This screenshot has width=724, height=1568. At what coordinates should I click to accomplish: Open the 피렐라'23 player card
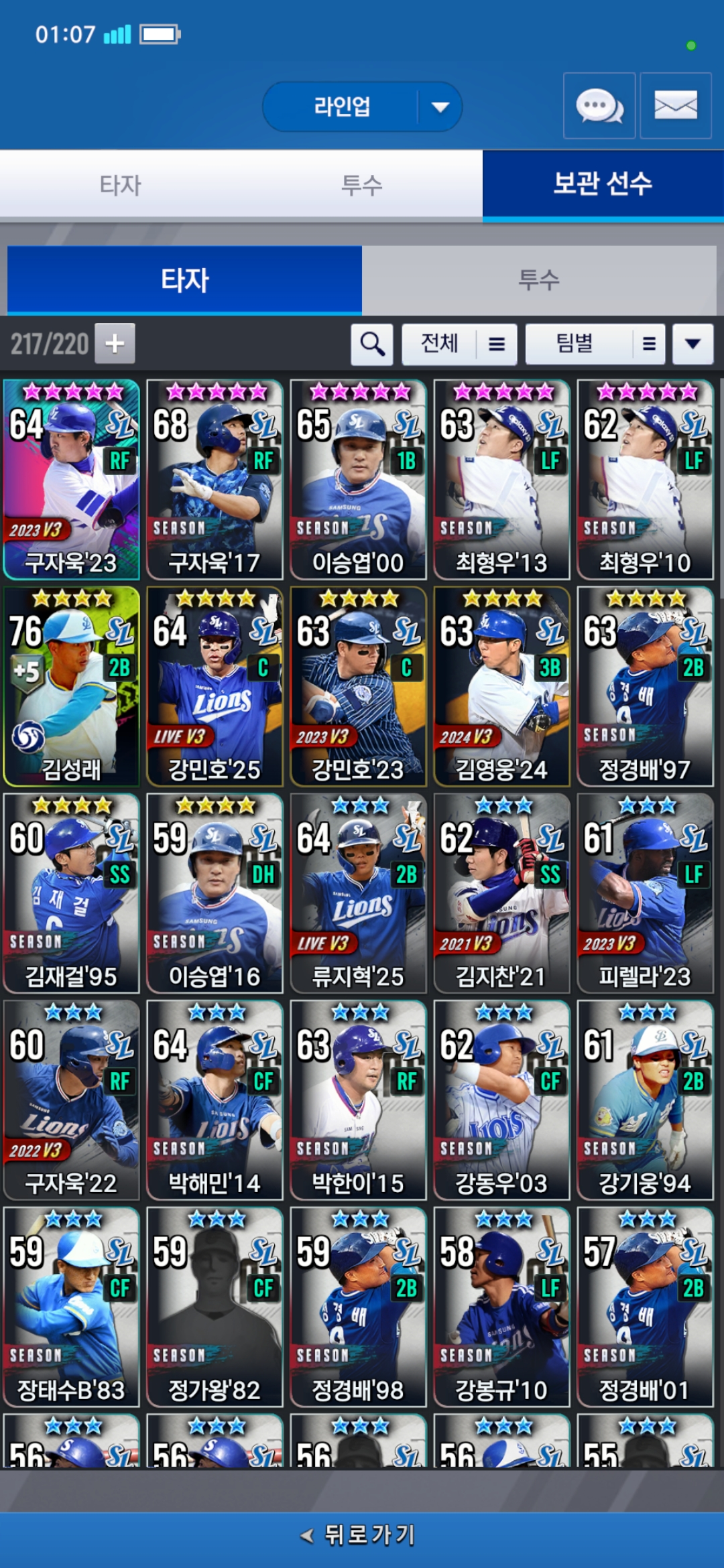(x=646, y=893)
